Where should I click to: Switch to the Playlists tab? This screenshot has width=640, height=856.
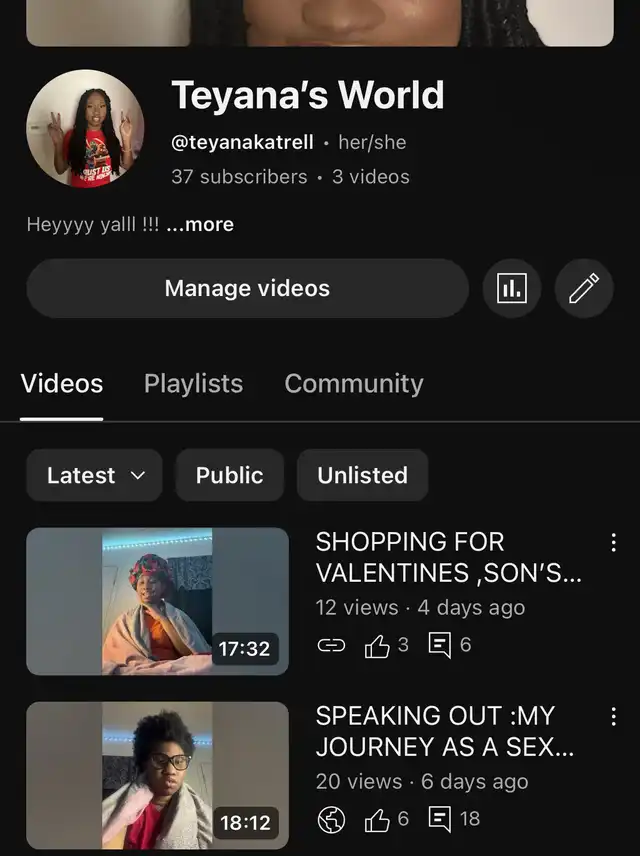[193, 384]
